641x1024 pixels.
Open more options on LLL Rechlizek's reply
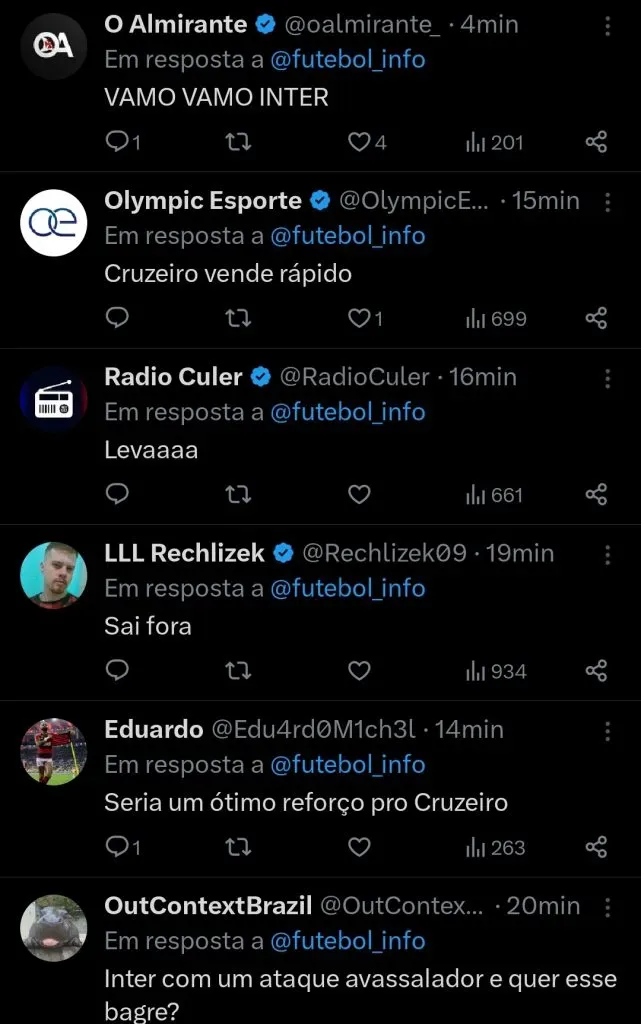607,554
